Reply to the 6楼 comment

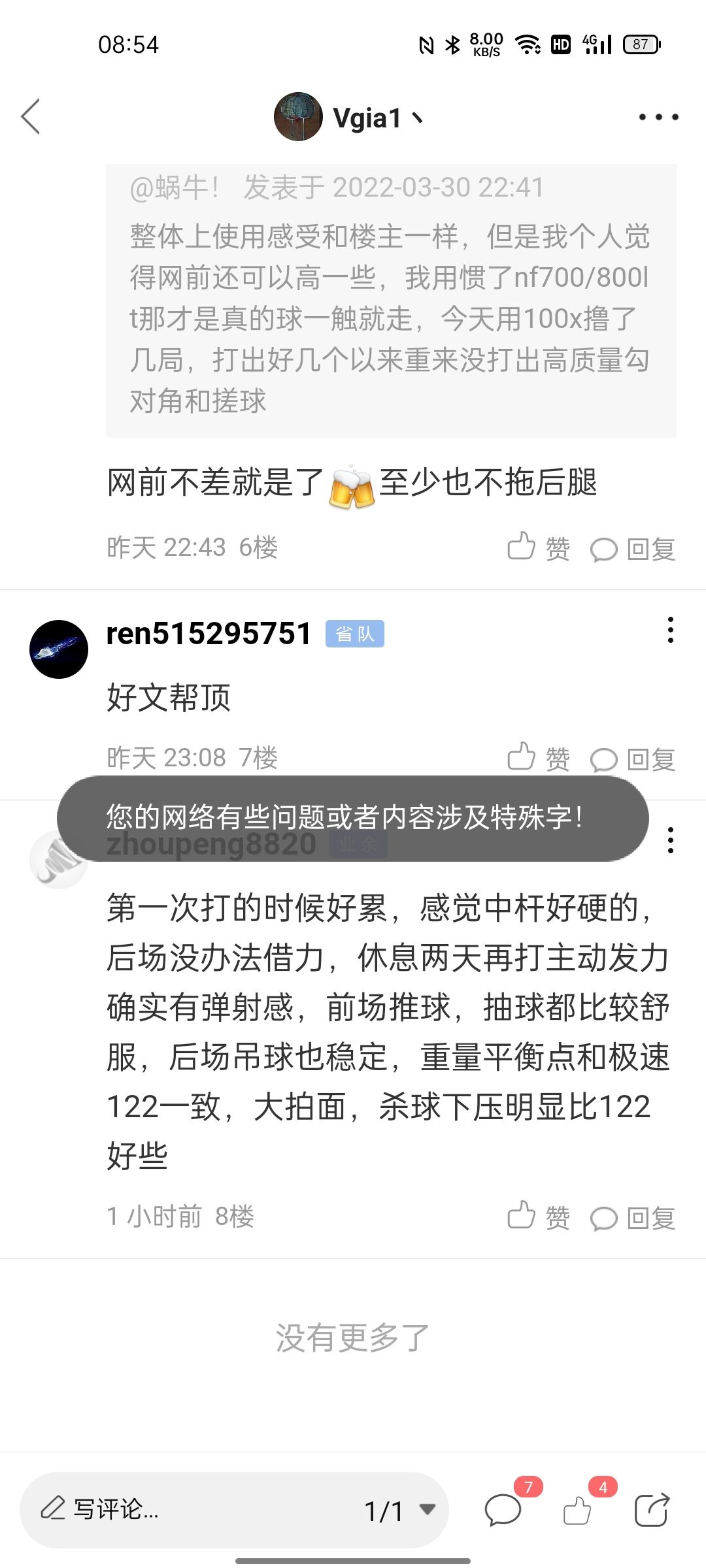pyautogui.click(x=633, y=549)
